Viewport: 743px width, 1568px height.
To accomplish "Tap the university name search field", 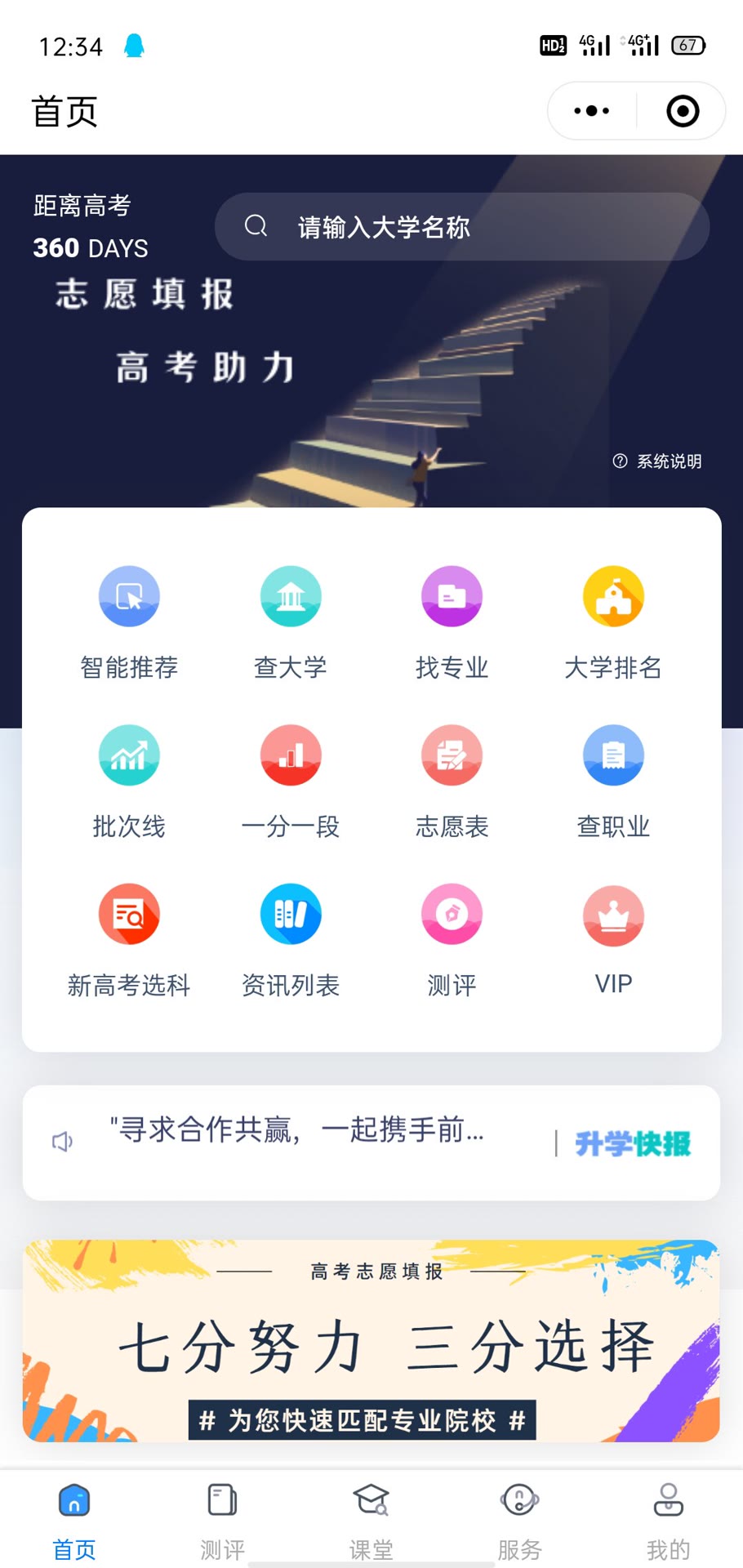I will [x=461, y=227].
